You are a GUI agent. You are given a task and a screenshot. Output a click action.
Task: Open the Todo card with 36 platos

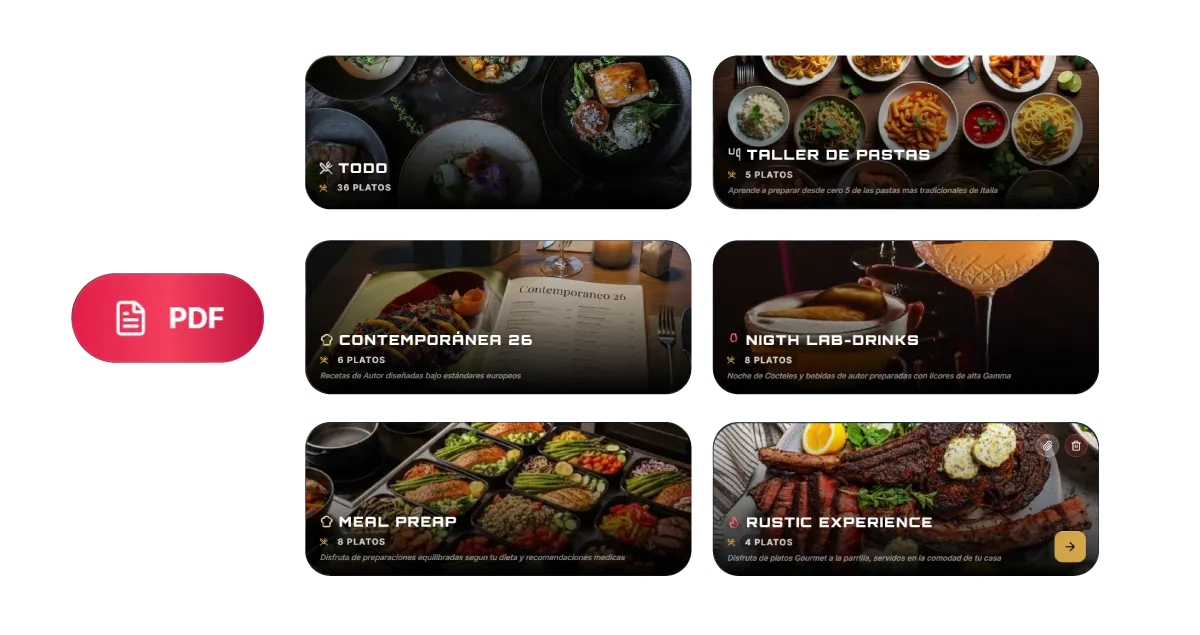point(498,132)
